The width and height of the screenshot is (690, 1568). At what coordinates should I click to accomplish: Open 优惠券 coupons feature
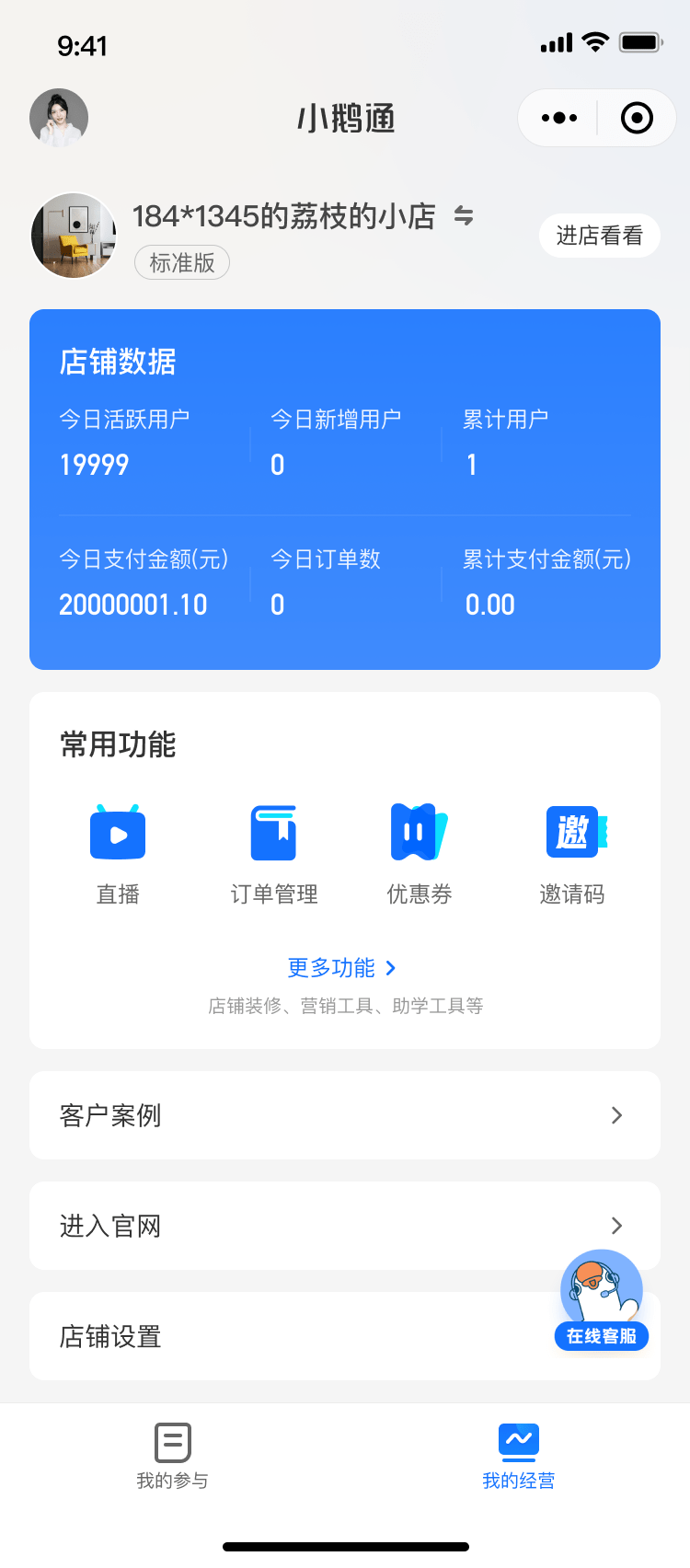tap(420, 855)
